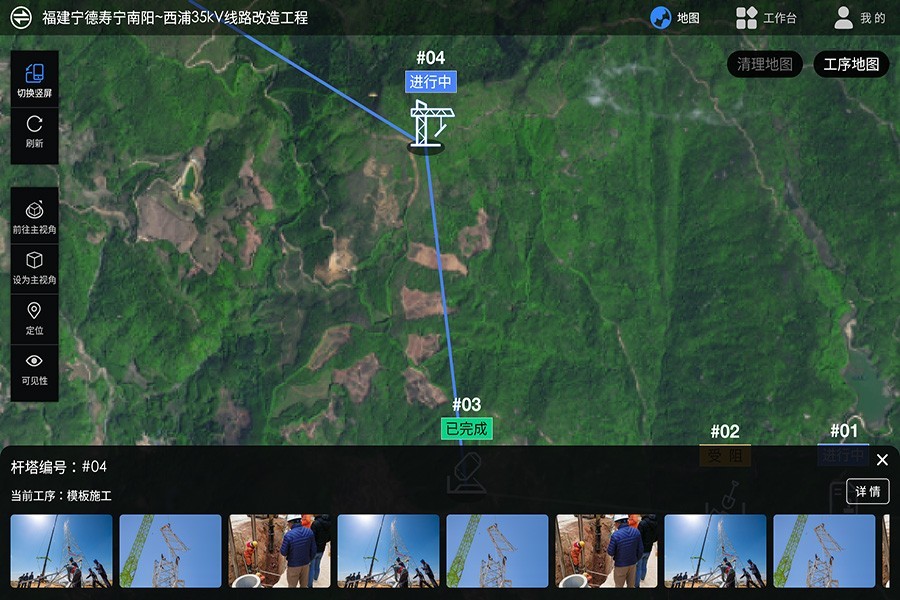
Task: Go to main view via 前往主视角
Action: pyautogui.click(x=34, y=217)
